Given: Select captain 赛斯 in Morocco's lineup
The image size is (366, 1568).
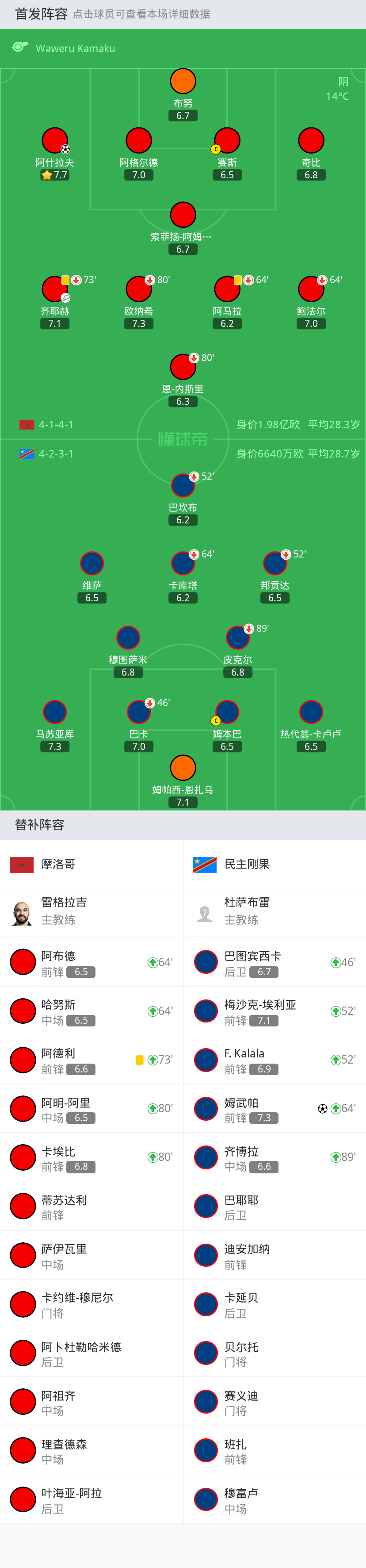Looking at the screenshot, I should [227, 141].
